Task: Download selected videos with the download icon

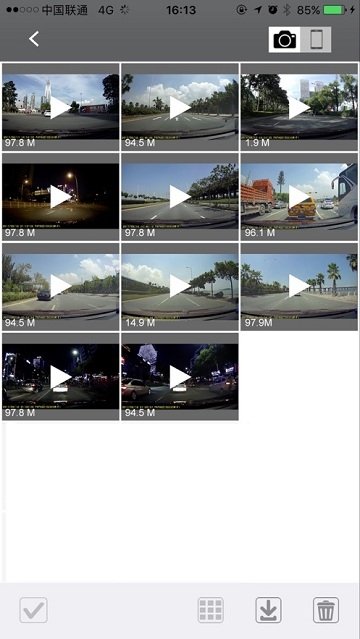Action: click(268, 610)
